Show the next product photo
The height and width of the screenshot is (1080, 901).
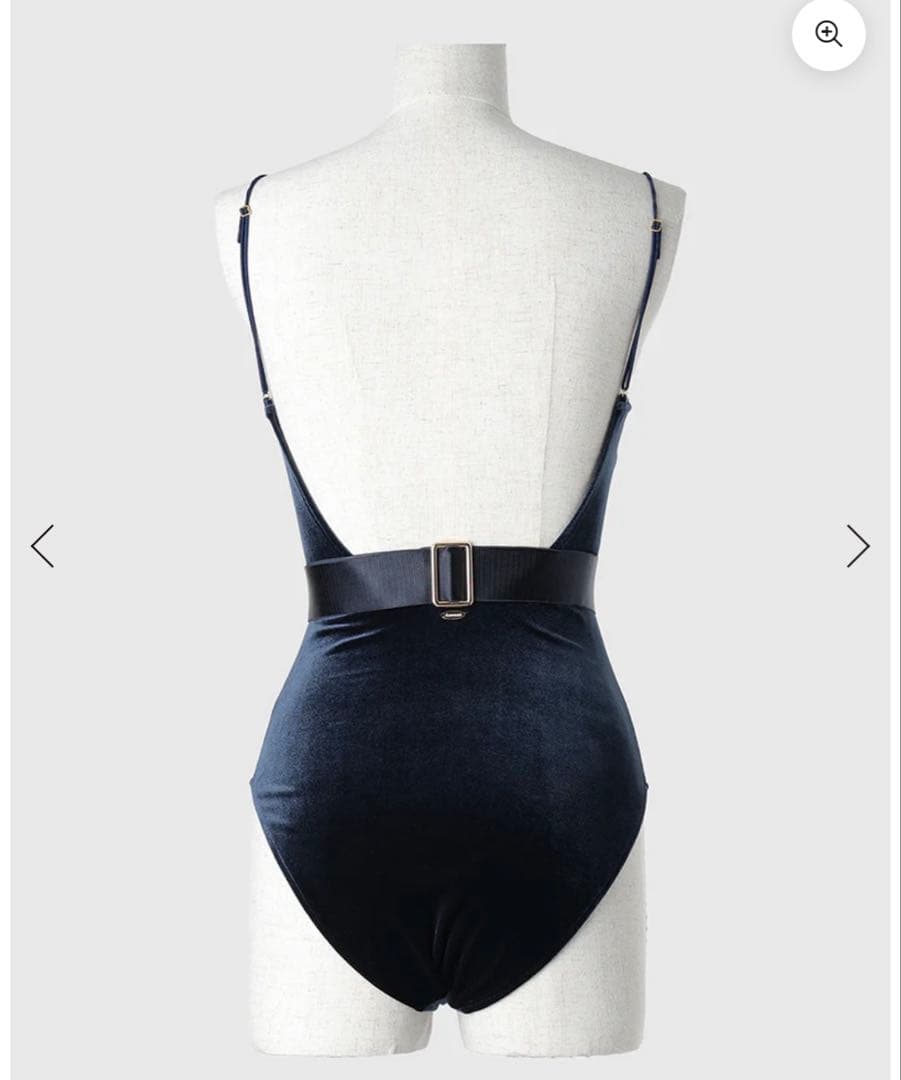pyautogui.click(x=858, y=546)
